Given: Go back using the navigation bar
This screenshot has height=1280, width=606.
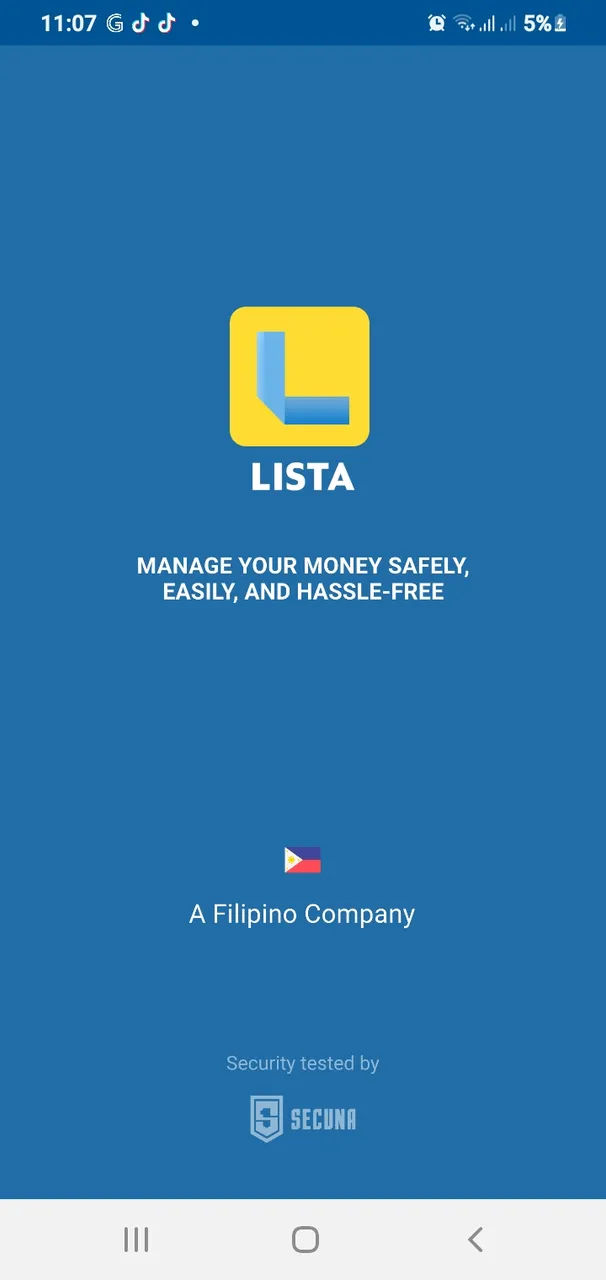Looking at the screenshot, I should coord(475,1240).
